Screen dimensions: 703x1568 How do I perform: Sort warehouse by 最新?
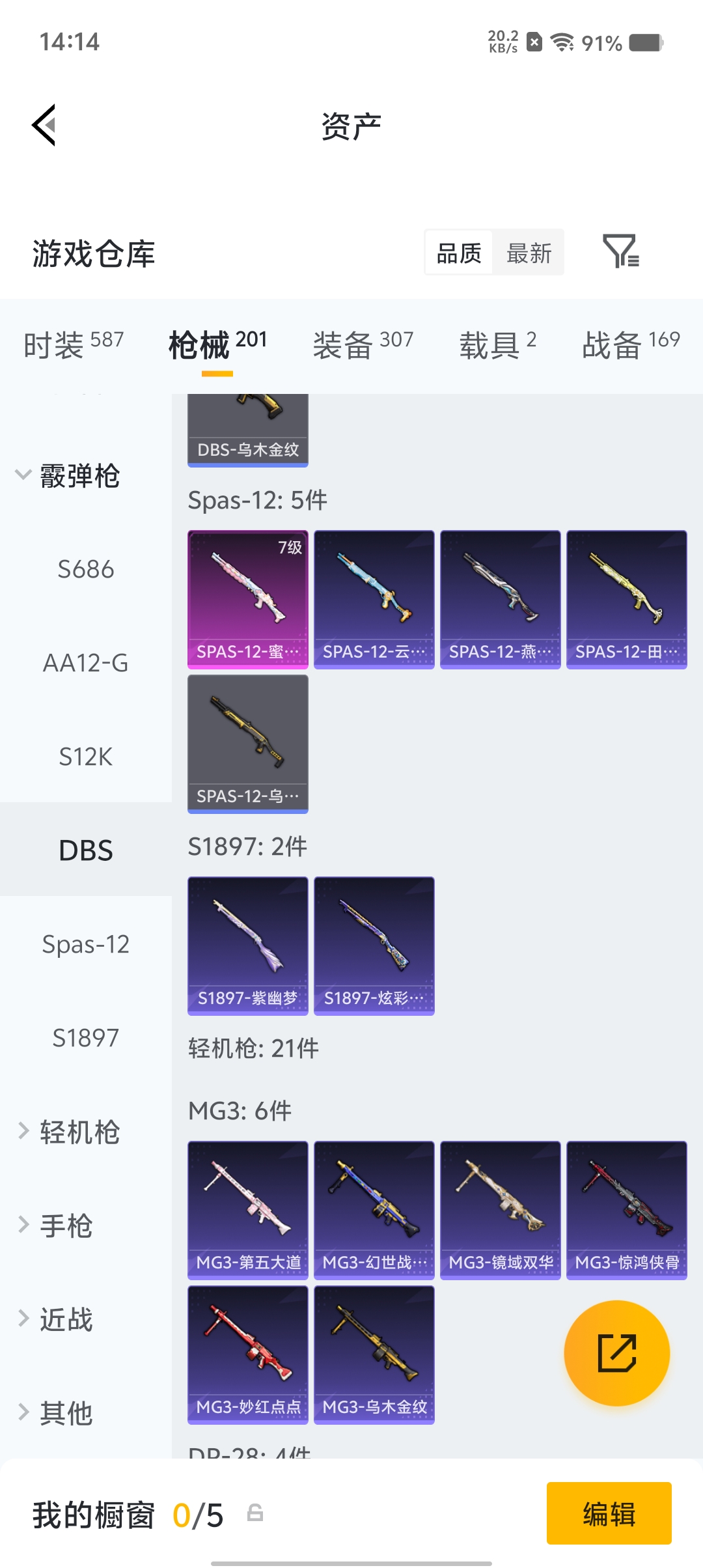[x=529, y=253]
